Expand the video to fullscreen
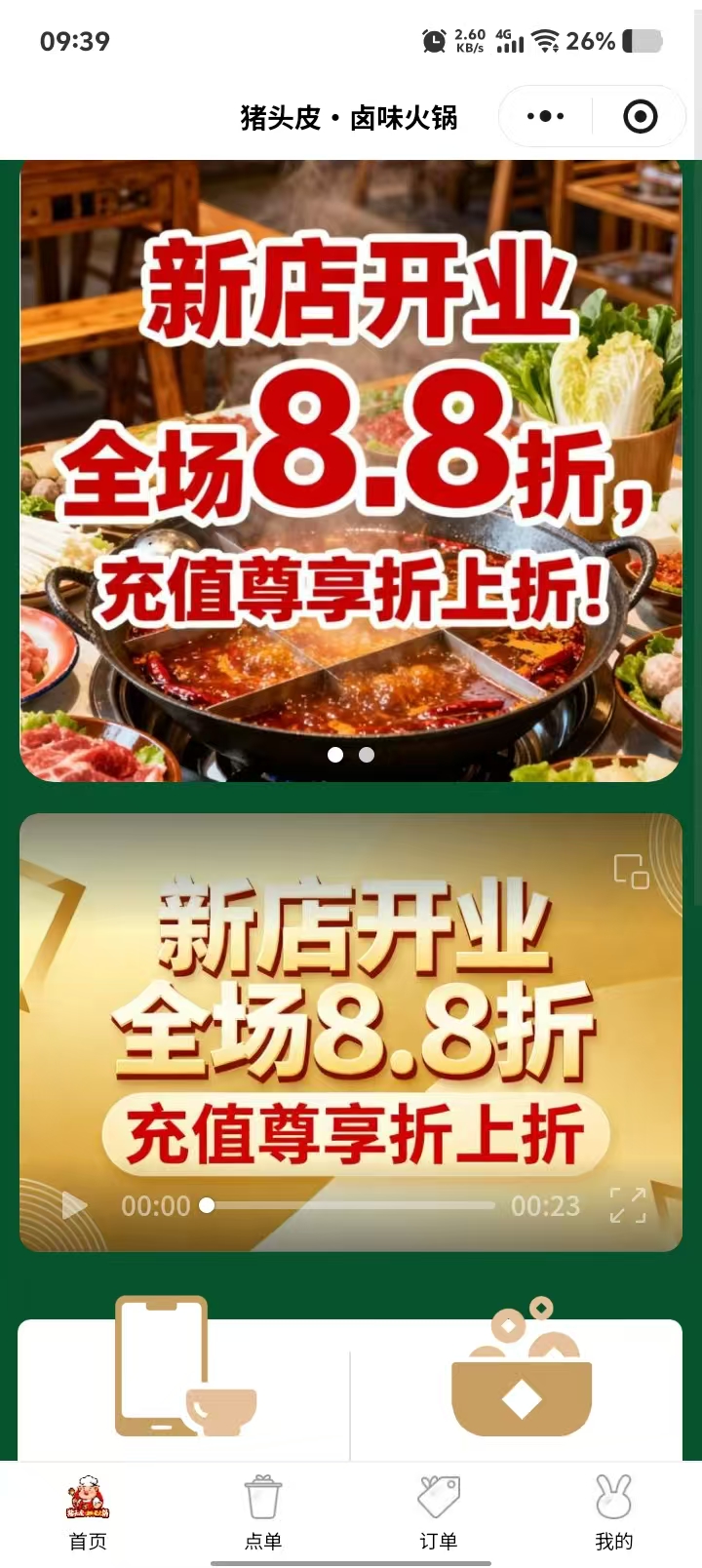 628,1205
